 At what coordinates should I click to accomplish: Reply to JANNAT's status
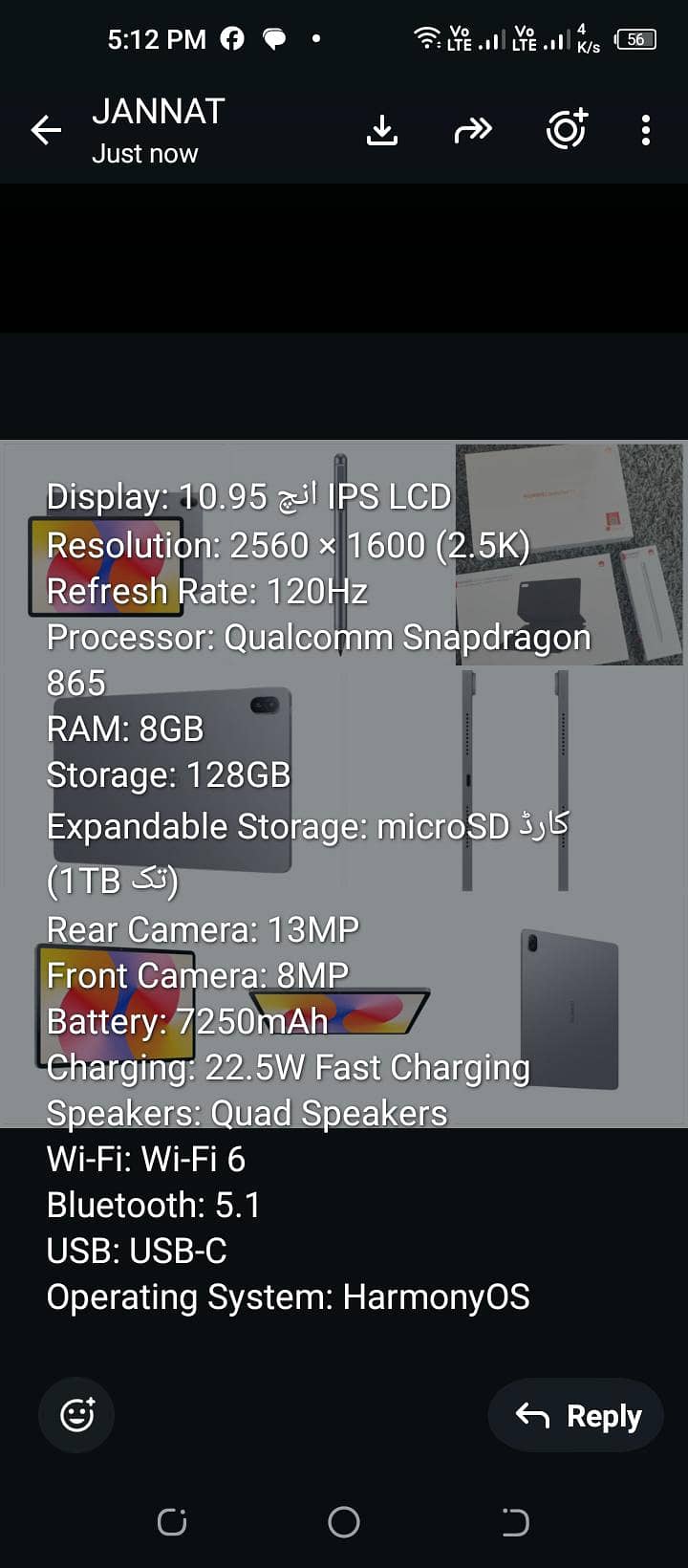(576, 1415)
